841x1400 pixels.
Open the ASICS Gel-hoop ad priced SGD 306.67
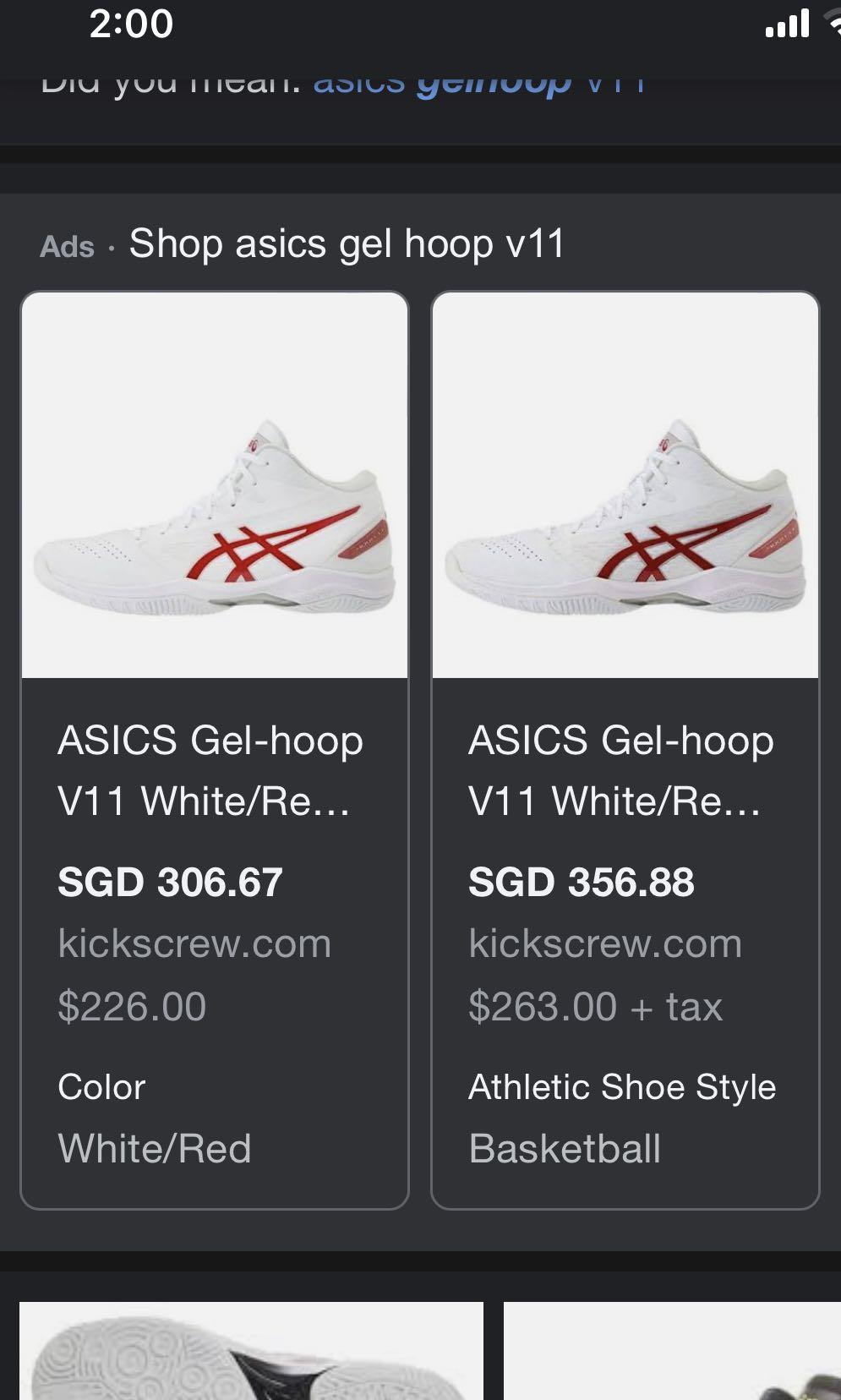215,749
